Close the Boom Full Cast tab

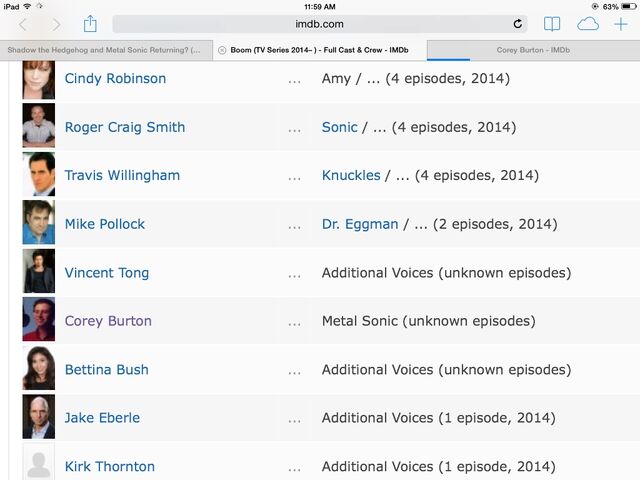click(x=222, y=49)
